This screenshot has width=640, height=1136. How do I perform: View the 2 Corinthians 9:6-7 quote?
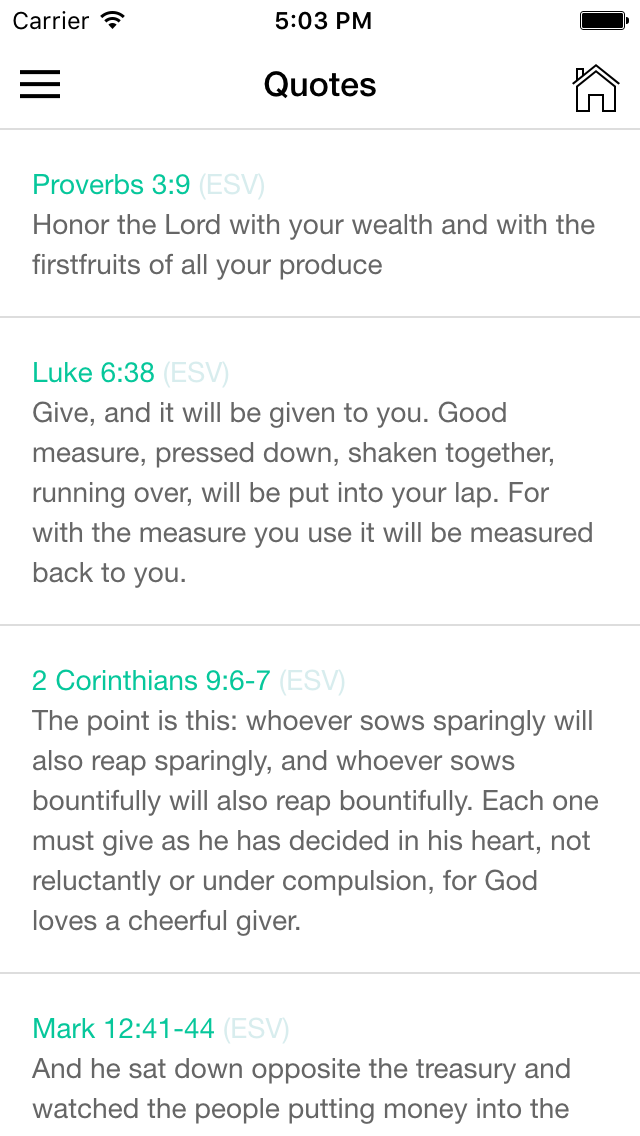pyautogui.click(x=320, y=799)
